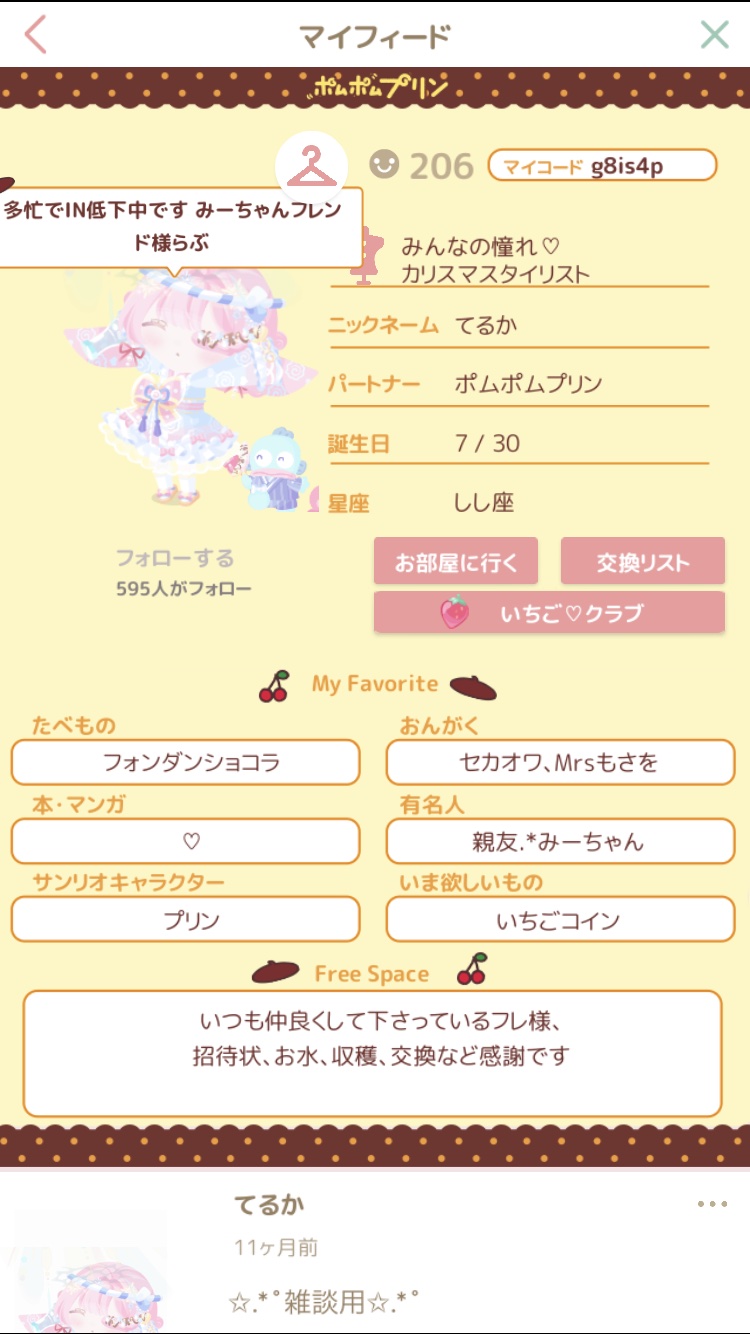Screen dimensions: 750x1334
Task: Open the hanger outfit icon
Action: (x=311, y=166)
